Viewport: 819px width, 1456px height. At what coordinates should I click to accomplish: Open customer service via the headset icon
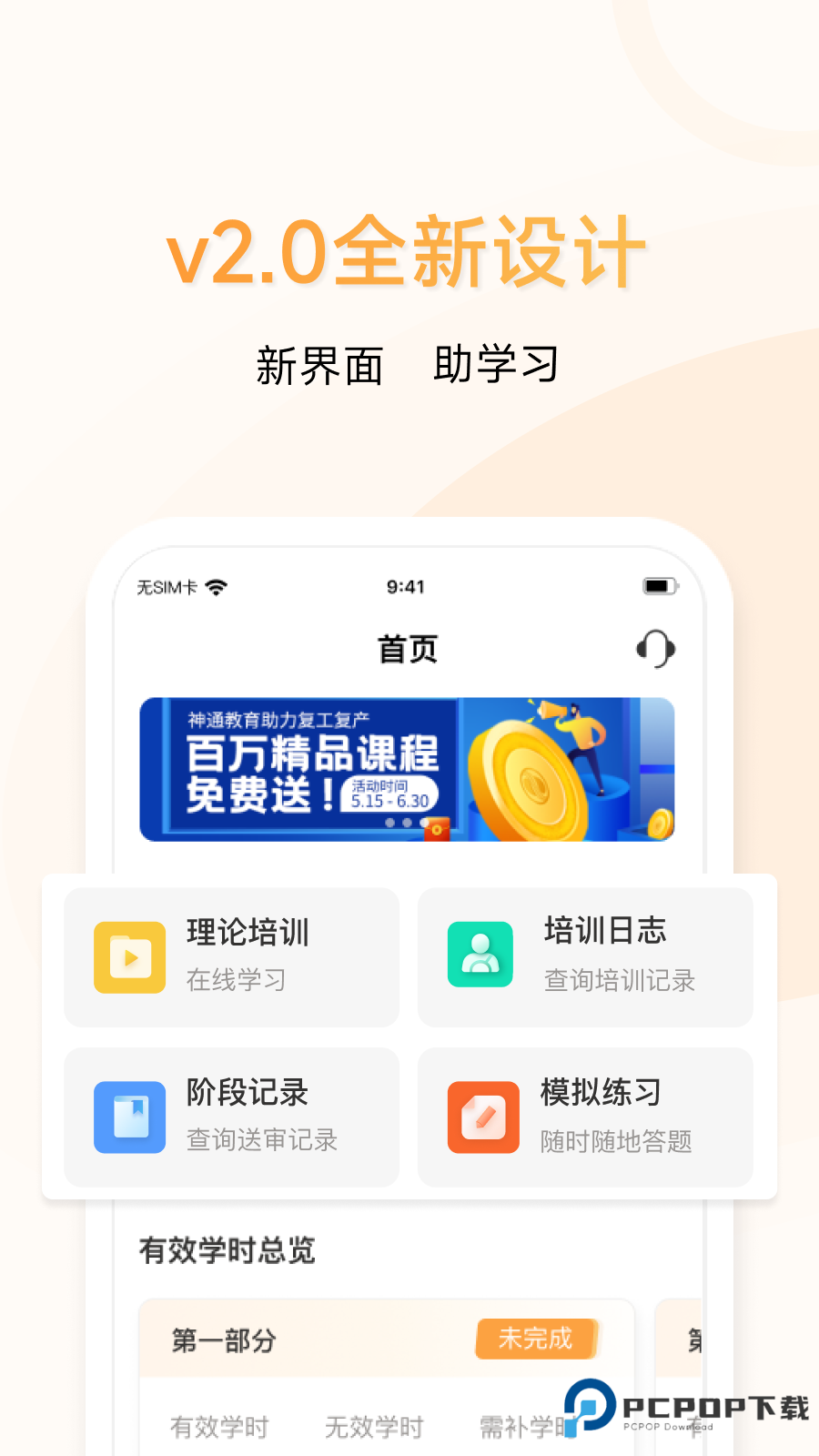click(653, 650)
